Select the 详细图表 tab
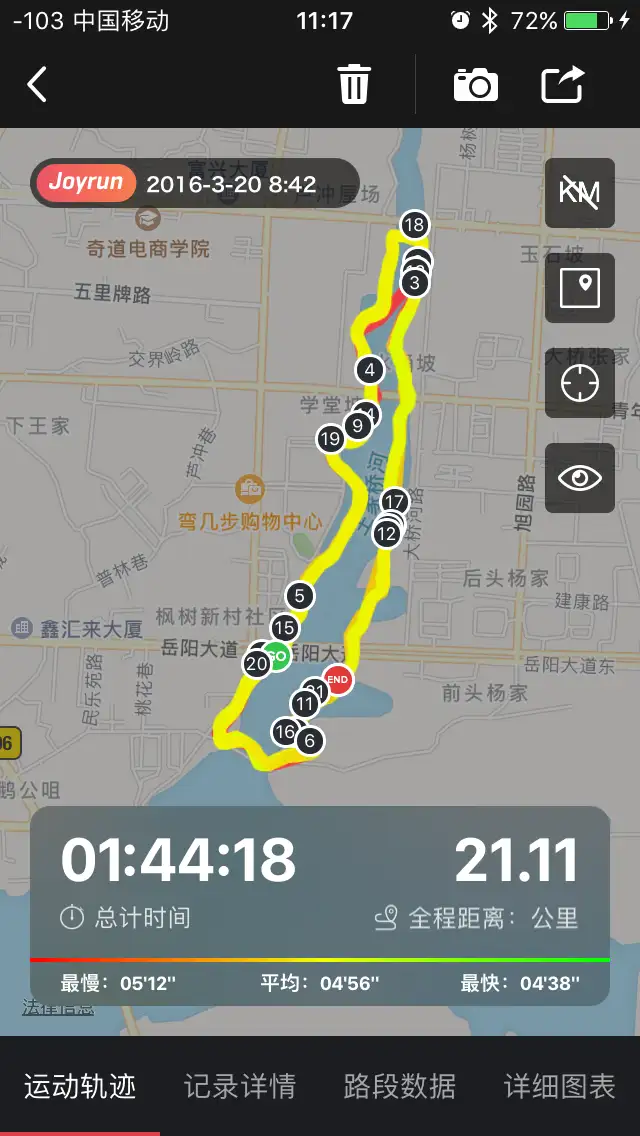Viewport: 640px width, 1136px height. coord(560,1086)
